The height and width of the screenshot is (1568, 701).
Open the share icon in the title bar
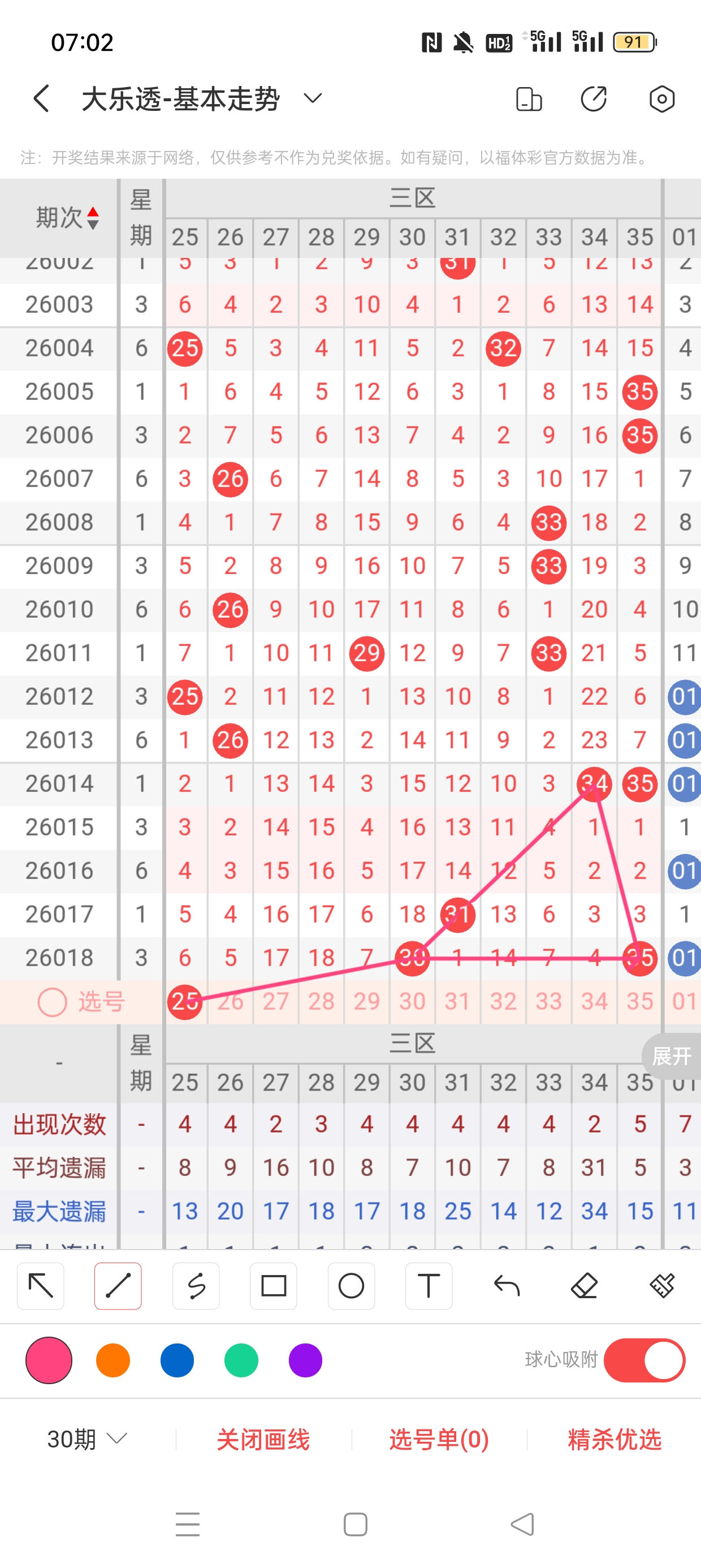[x=594, y=98]
